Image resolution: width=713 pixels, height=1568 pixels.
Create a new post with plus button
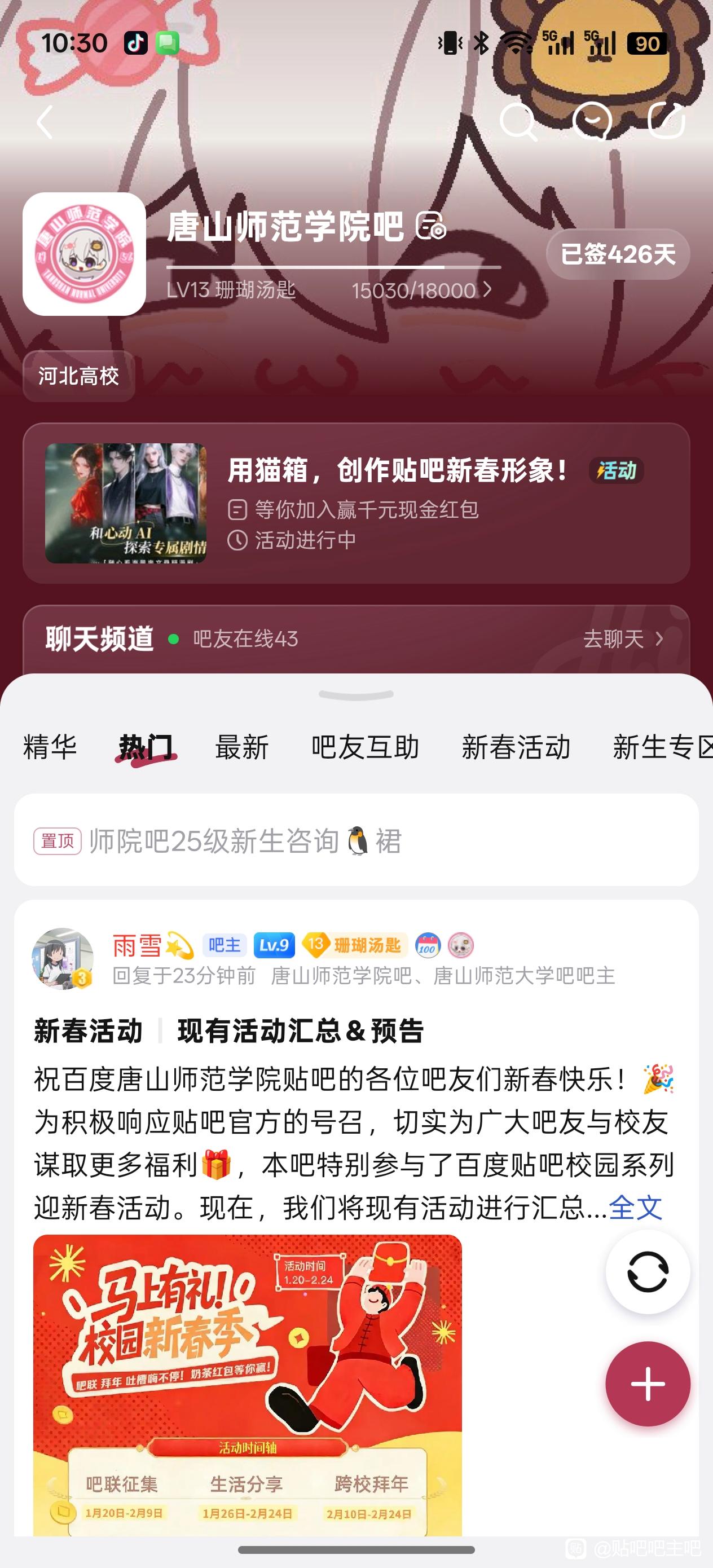pos(647,1384)
